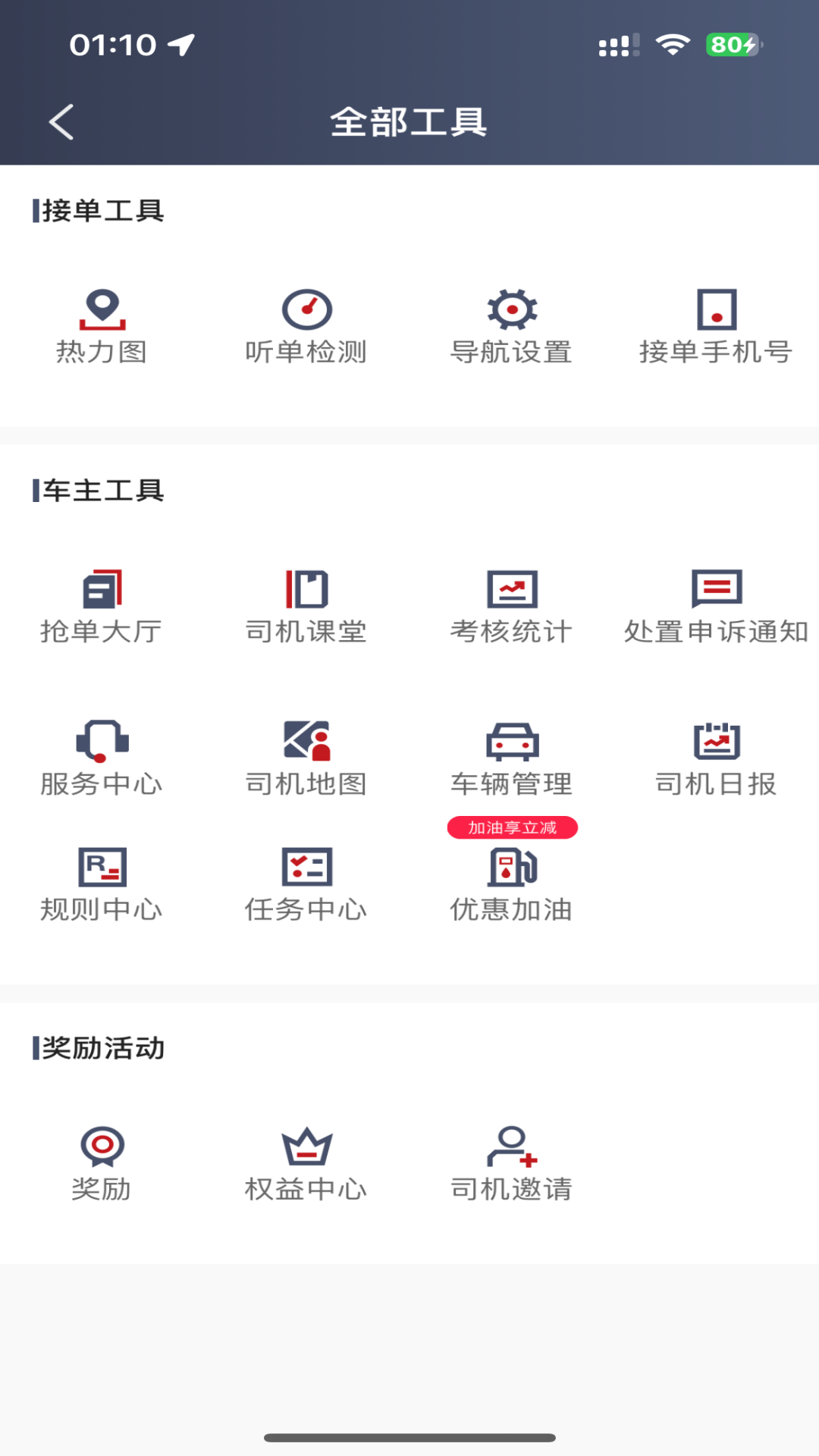819x1456 pixels.
Task: Go back using the back arrow
Action: pyautogui.click(x=61, y=121)
